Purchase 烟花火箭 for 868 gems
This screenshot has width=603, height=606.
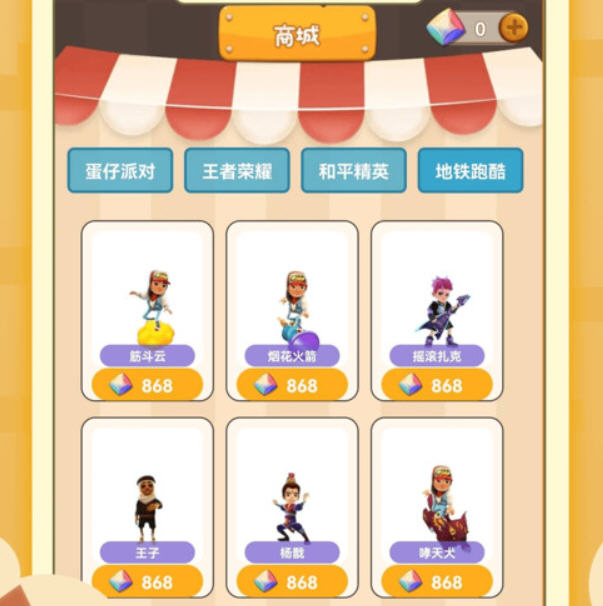tap(292, 385)
